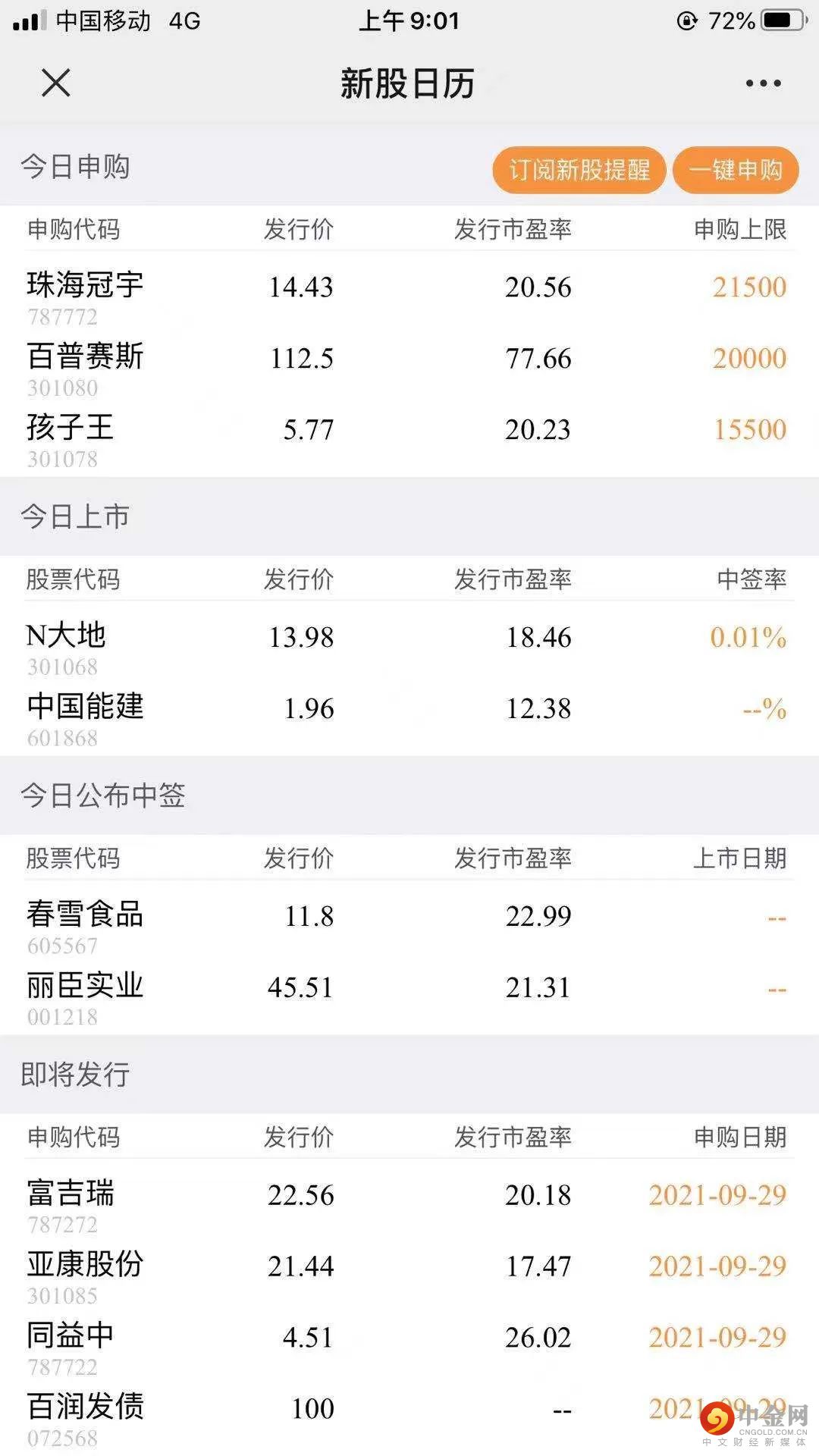Open the 丽臣实业 row

pyautogui.click(x=409, y=996)
